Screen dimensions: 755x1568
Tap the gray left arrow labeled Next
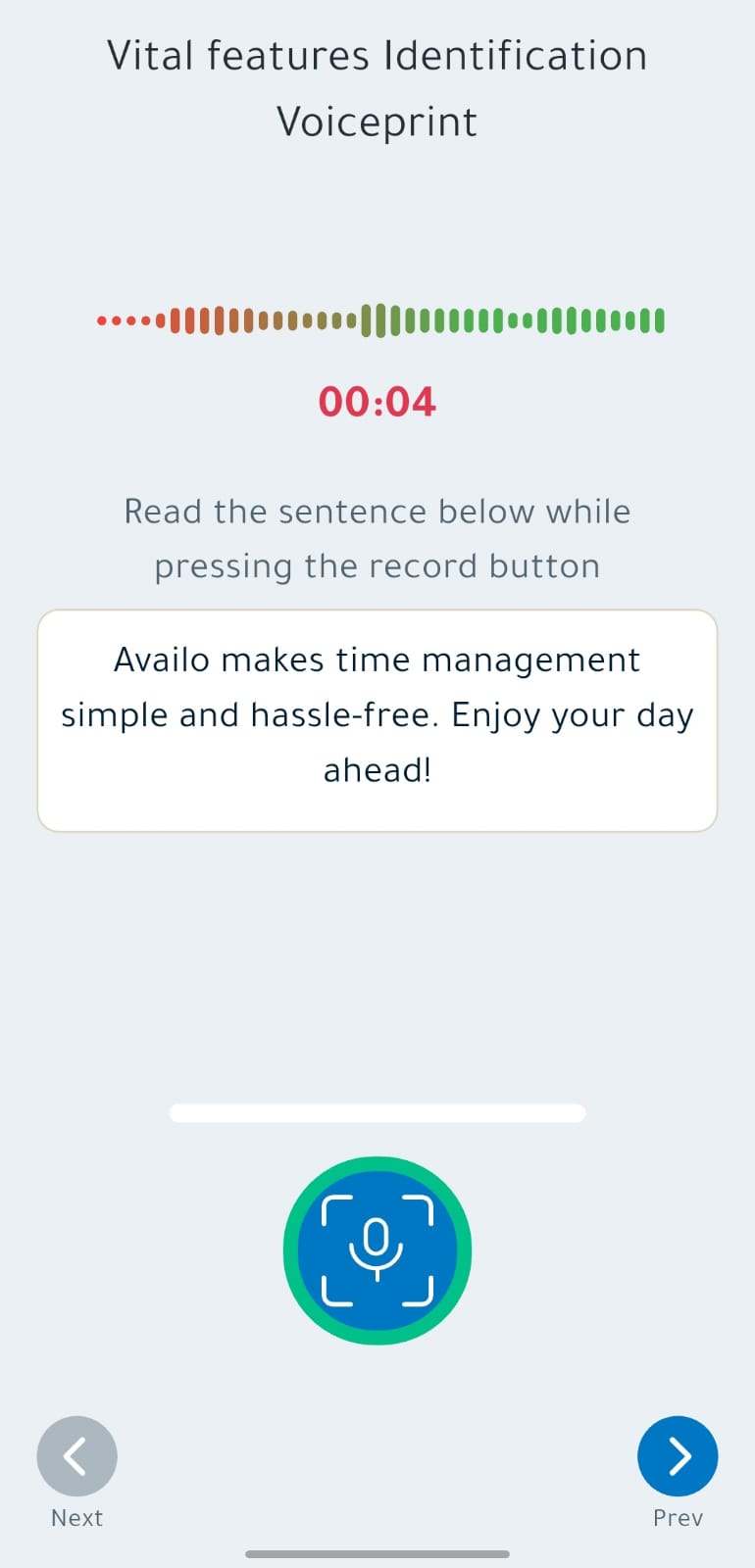coord(76,1456)
